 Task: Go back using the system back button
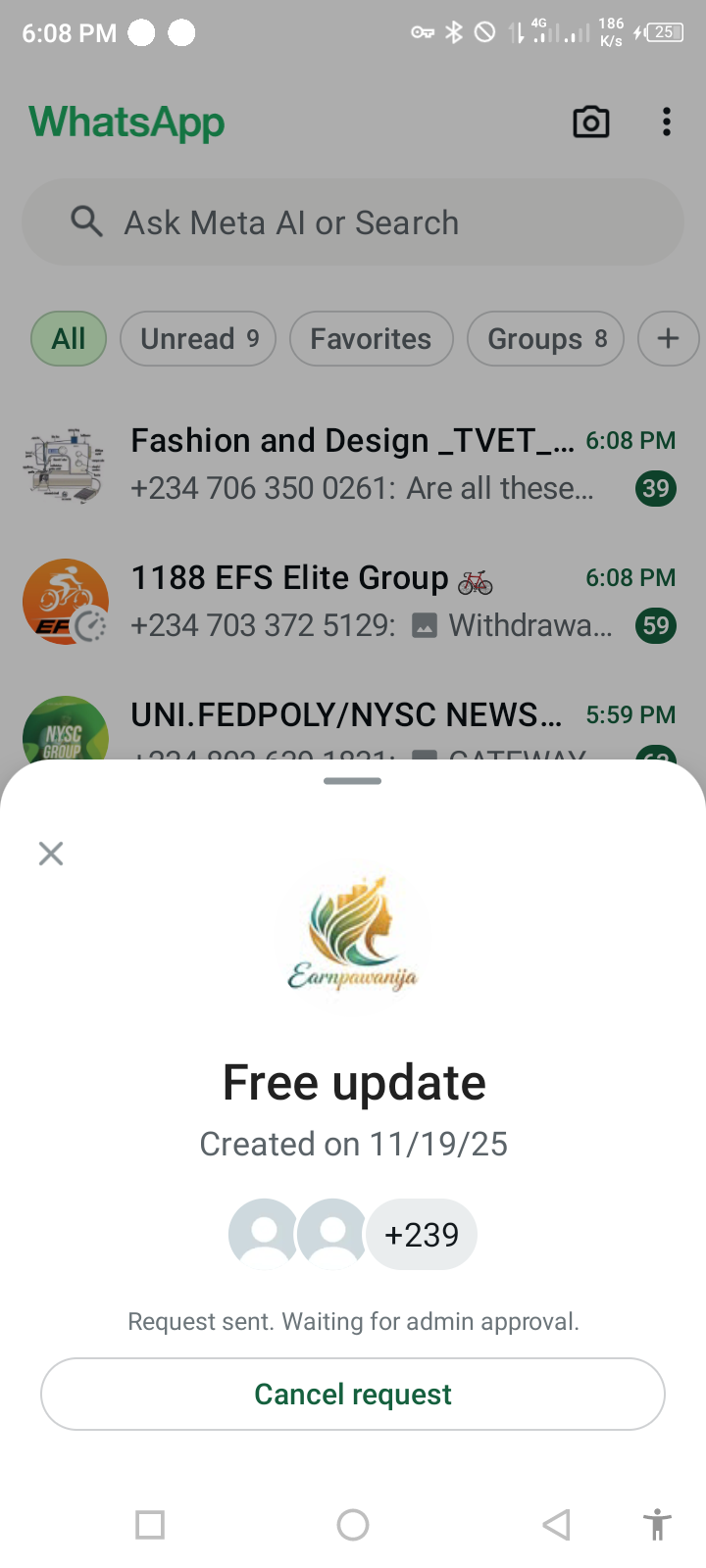pos(556,1525)
